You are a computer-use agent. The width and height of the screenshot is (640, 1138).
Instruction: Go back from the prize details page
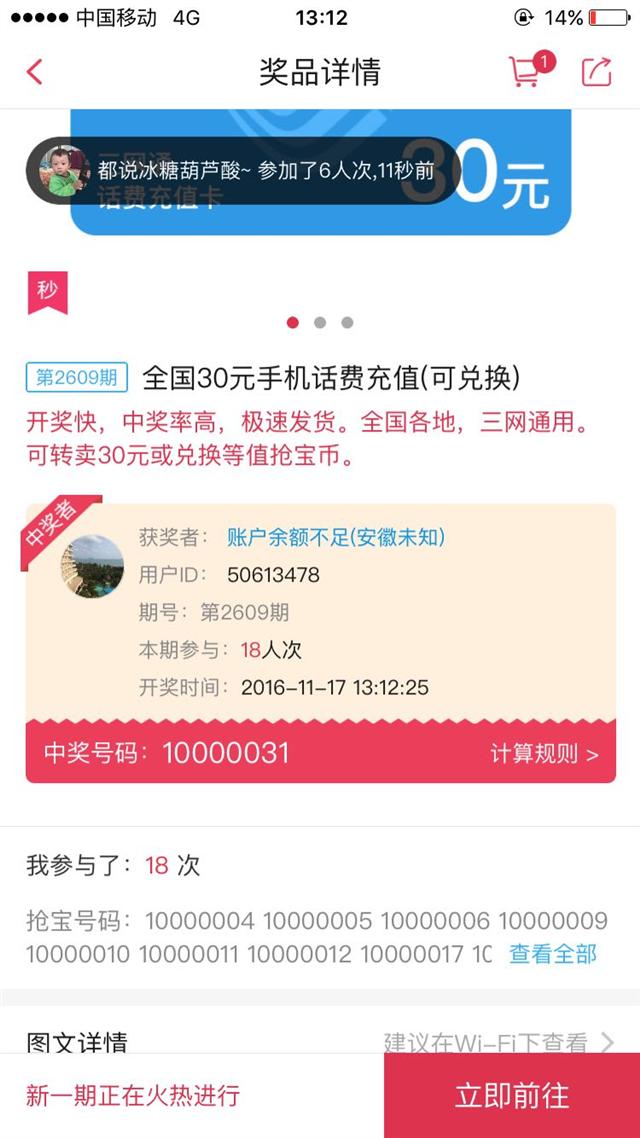coord(34,72)
